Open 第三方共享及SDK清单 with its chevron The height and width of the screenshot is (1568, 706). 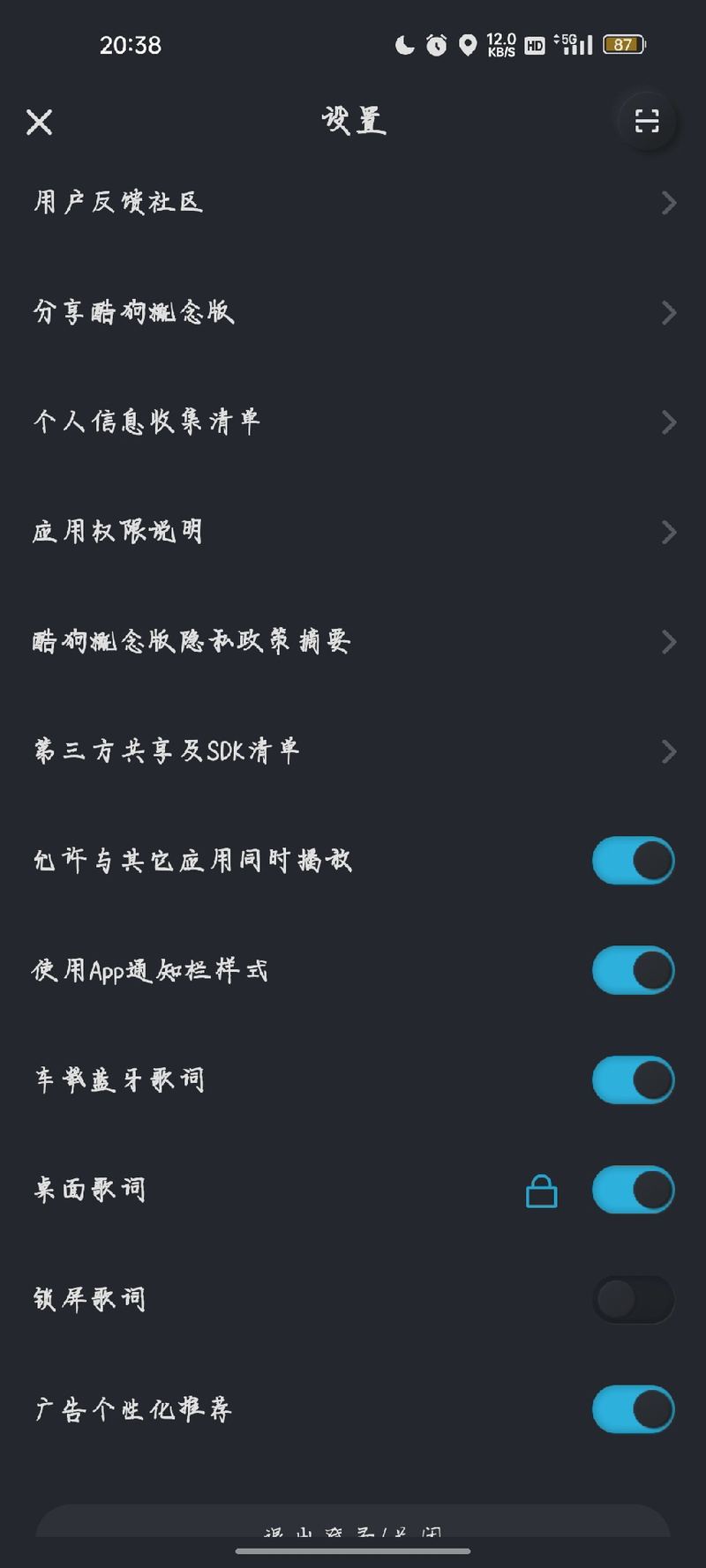[668, 751]
